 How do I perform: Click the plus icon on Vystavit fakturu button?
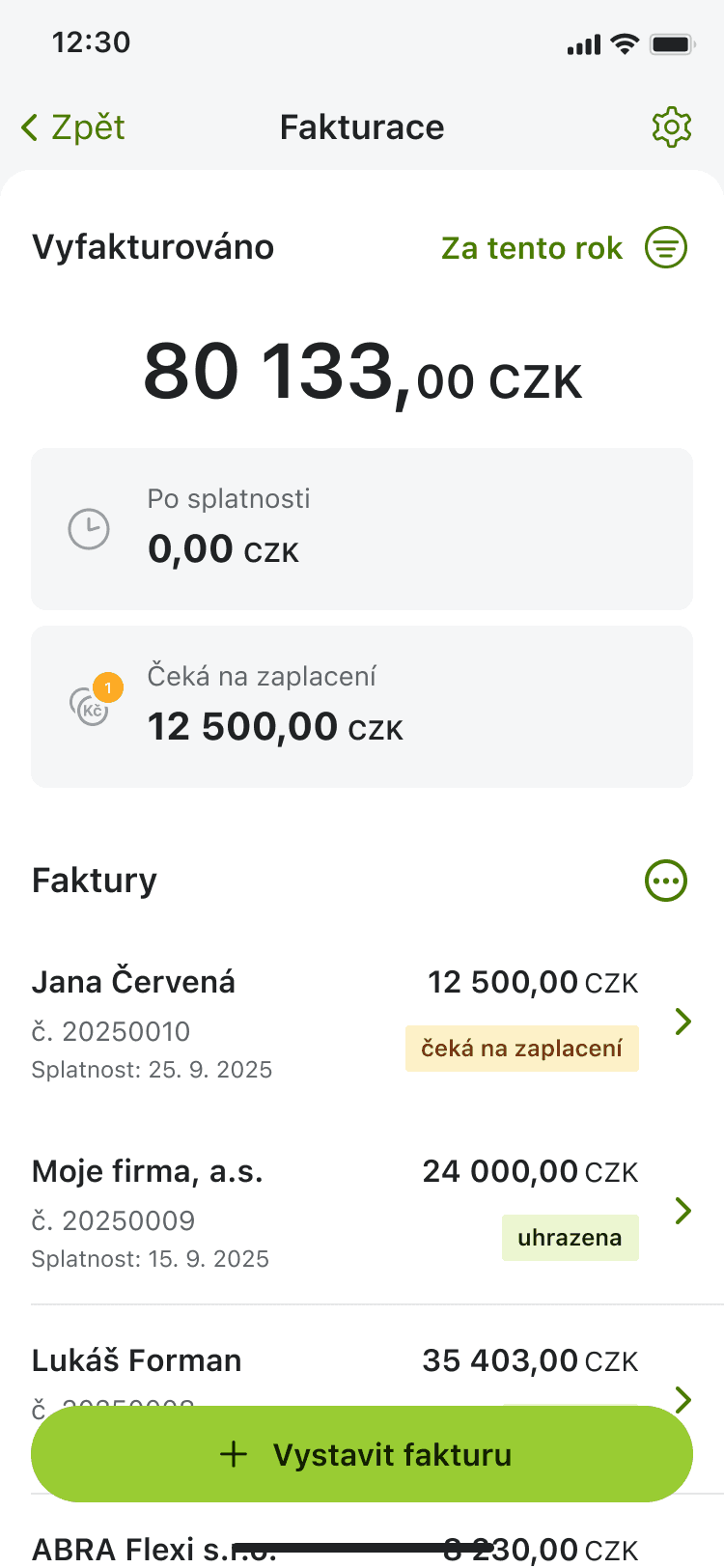[235, 1453]
